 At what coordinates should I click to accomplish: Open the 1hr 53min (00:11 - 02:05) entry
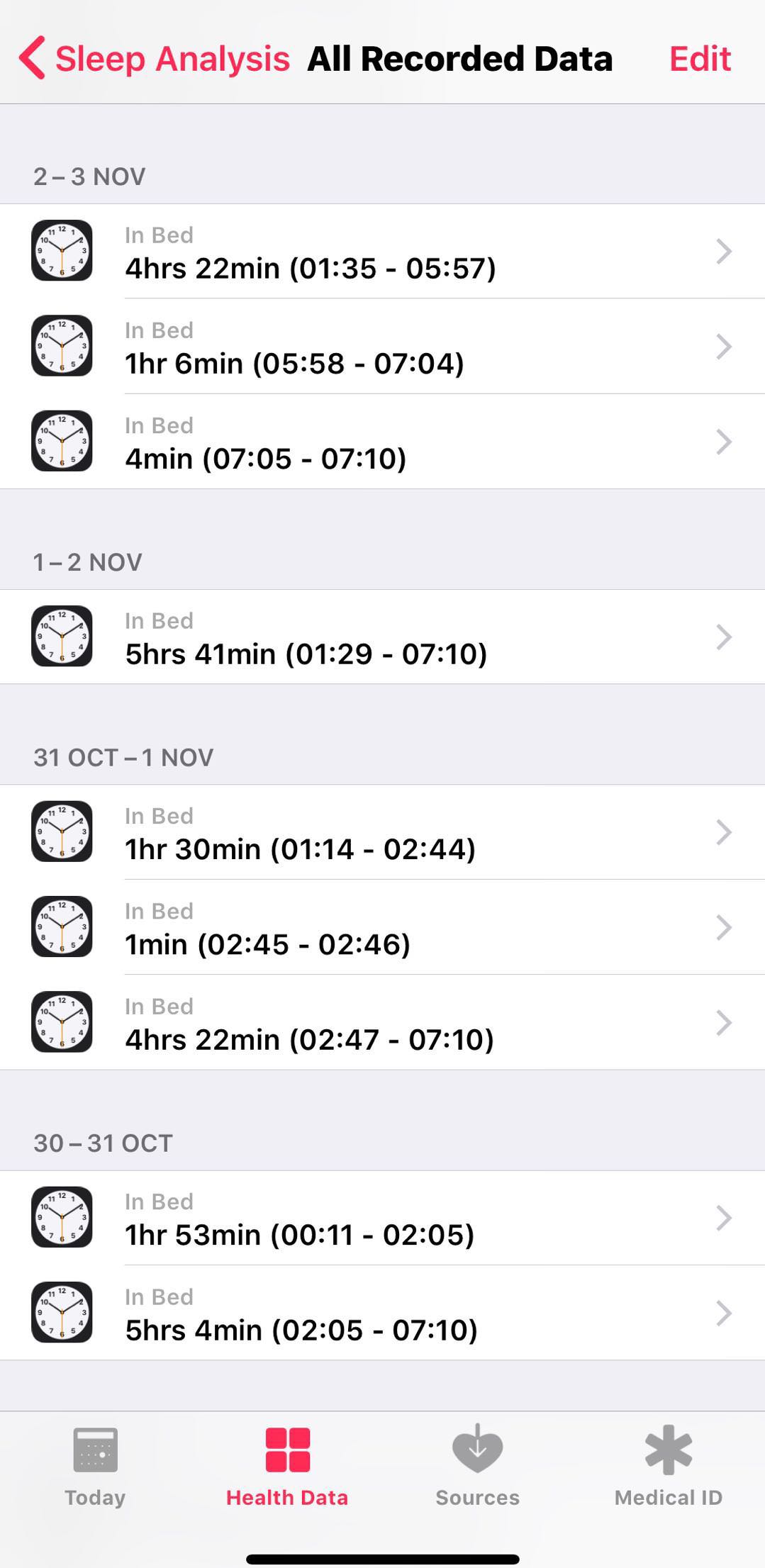coord(382,1218)
